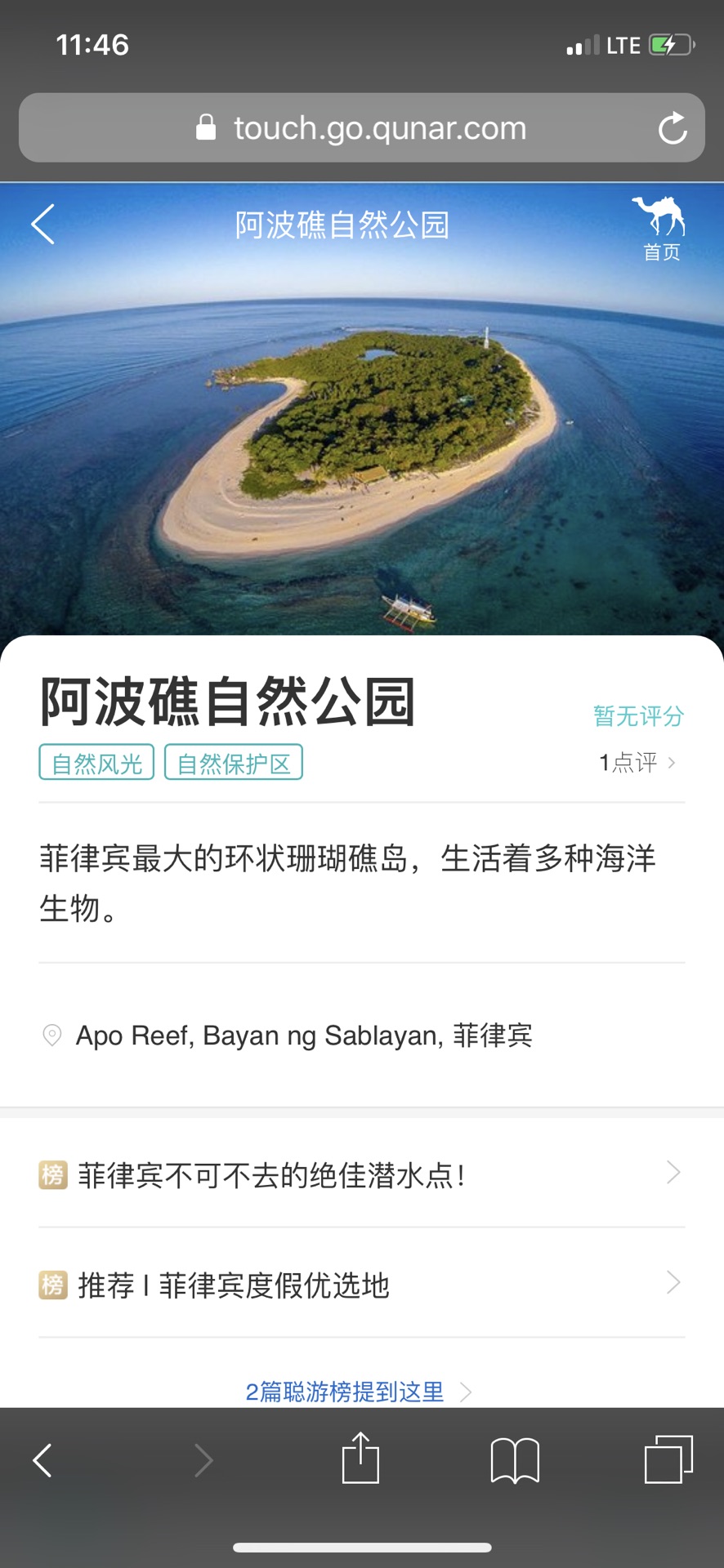Open Safari bookmarks
724x1568 pixels.
[x=515, y=1460]
